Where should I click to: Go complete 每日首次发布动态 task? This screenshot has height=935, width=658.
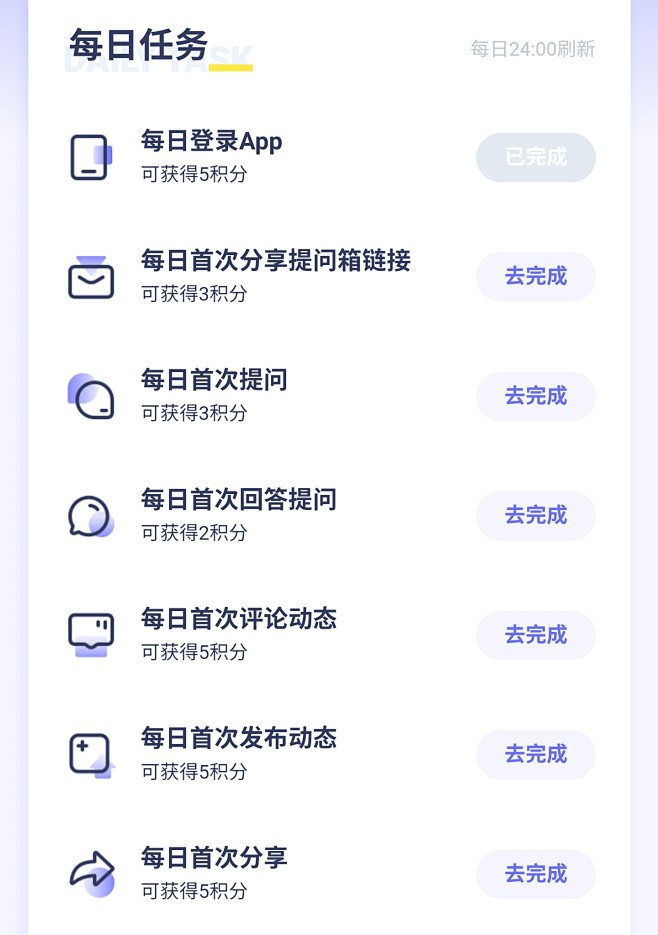535,754
